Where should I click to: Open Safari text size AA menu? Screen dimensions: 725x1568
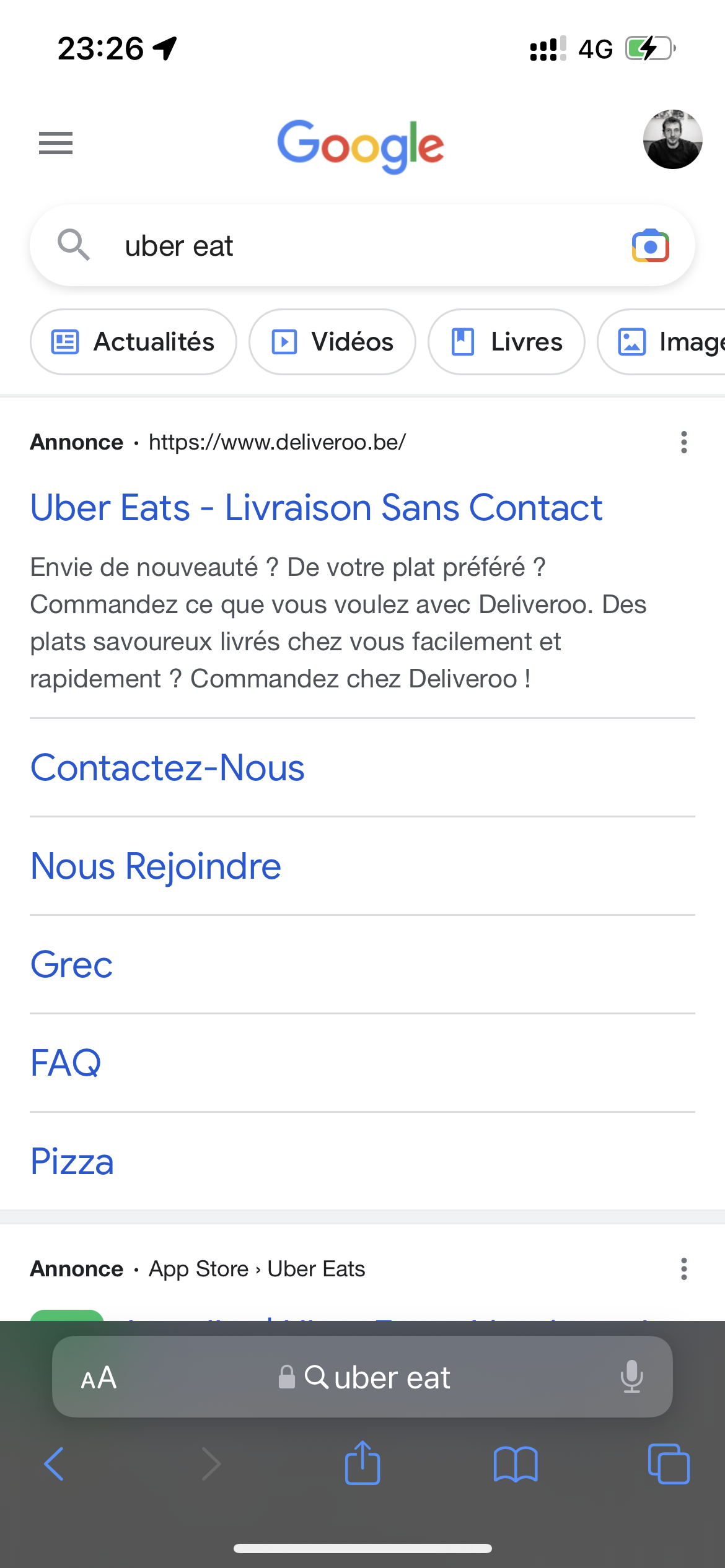(99, 1378)
